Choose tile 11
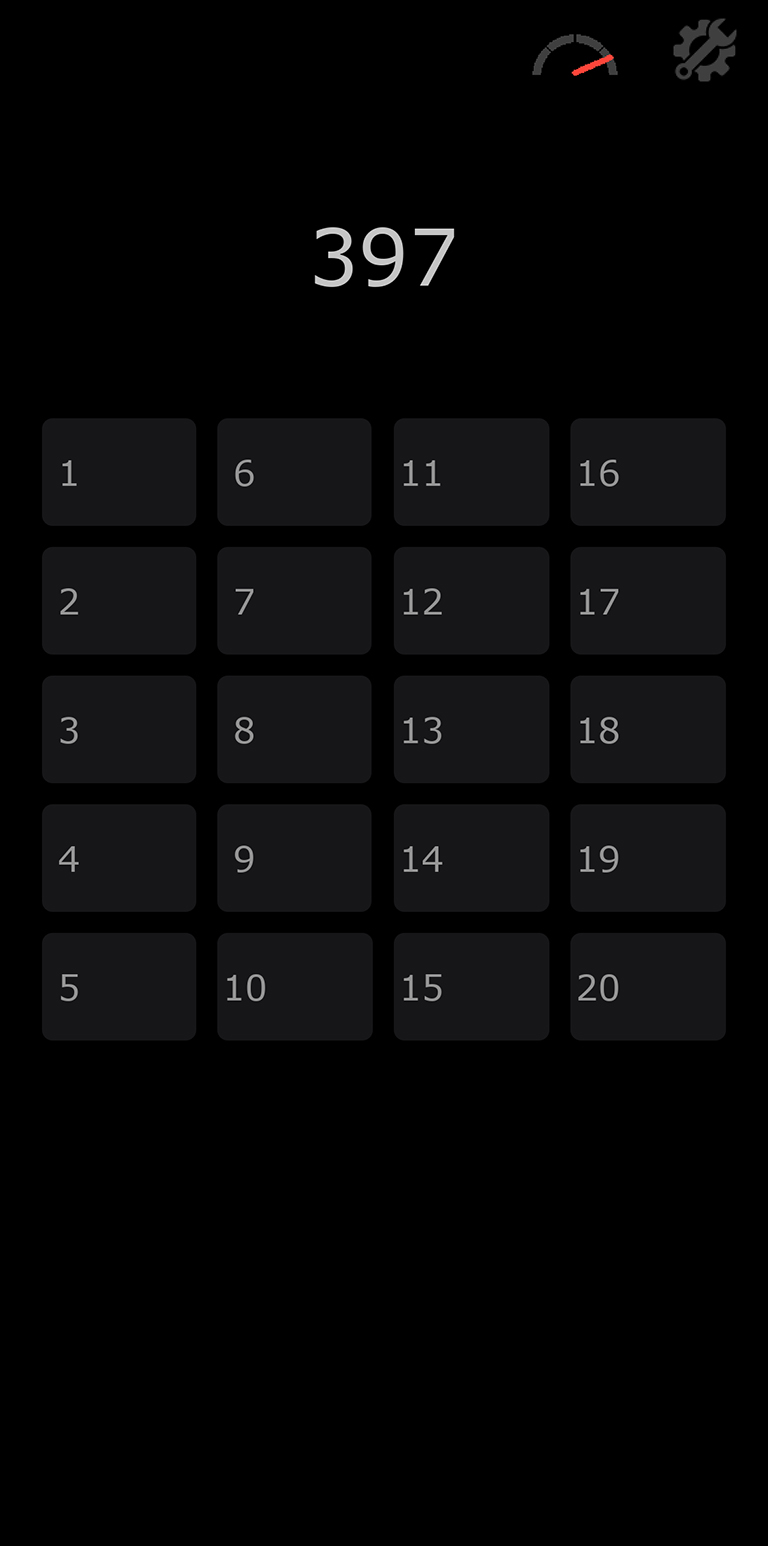 471,472
